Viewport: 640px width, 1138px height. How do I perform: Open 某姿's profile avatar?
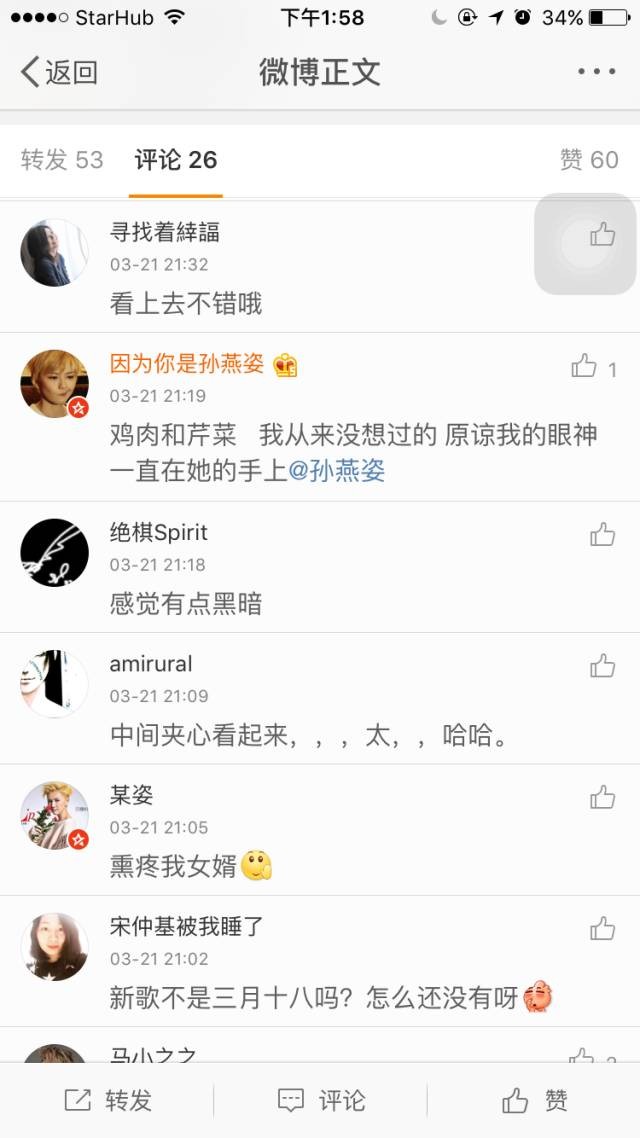point(55,815)
